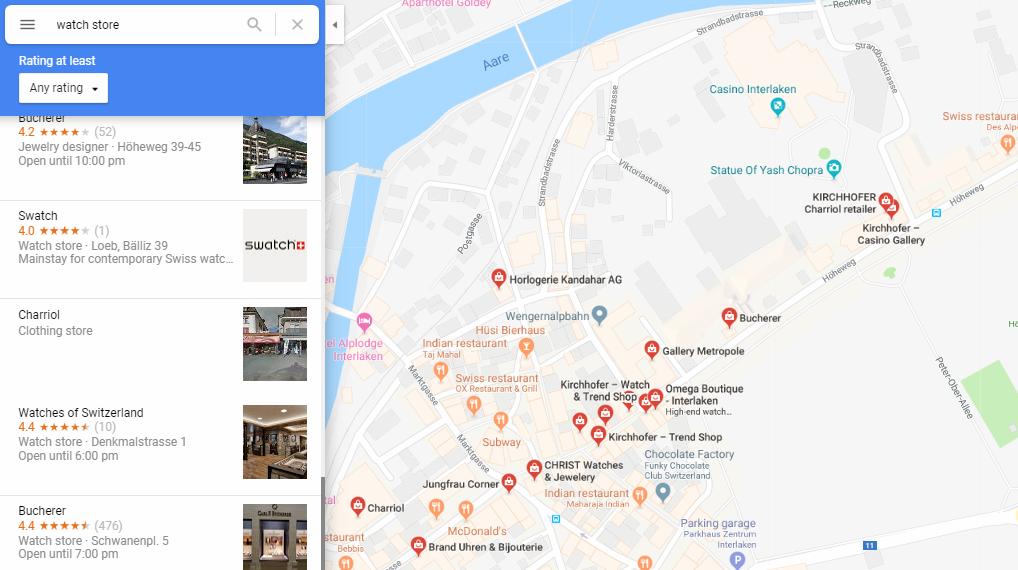This screenshot has height=570, width=1018.
Task: Select the Gallery Metropole map pin
Action: (652, 350)
